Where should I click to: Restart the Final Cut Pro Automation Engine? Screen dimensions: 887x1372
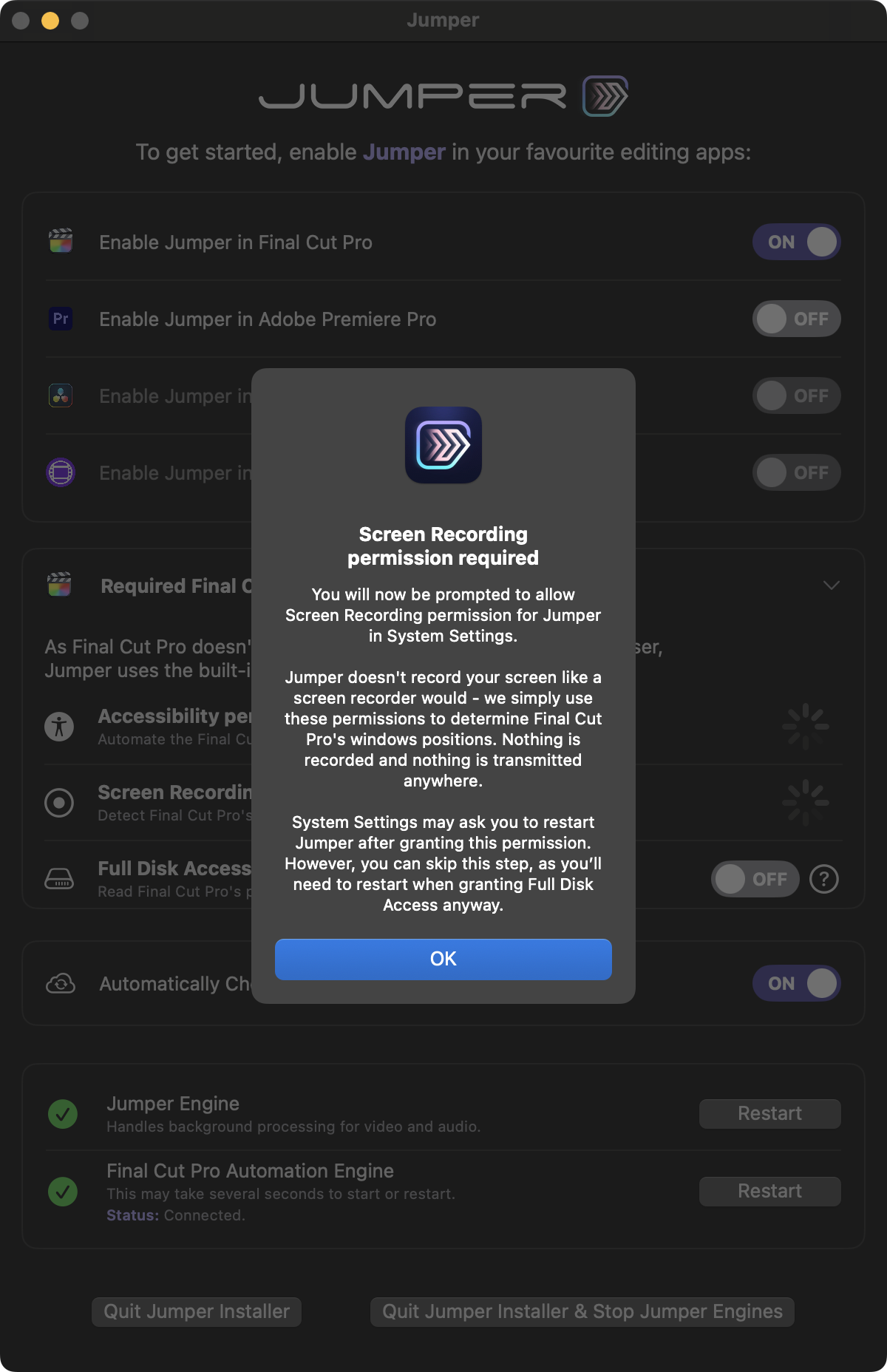click(769, 1191)
